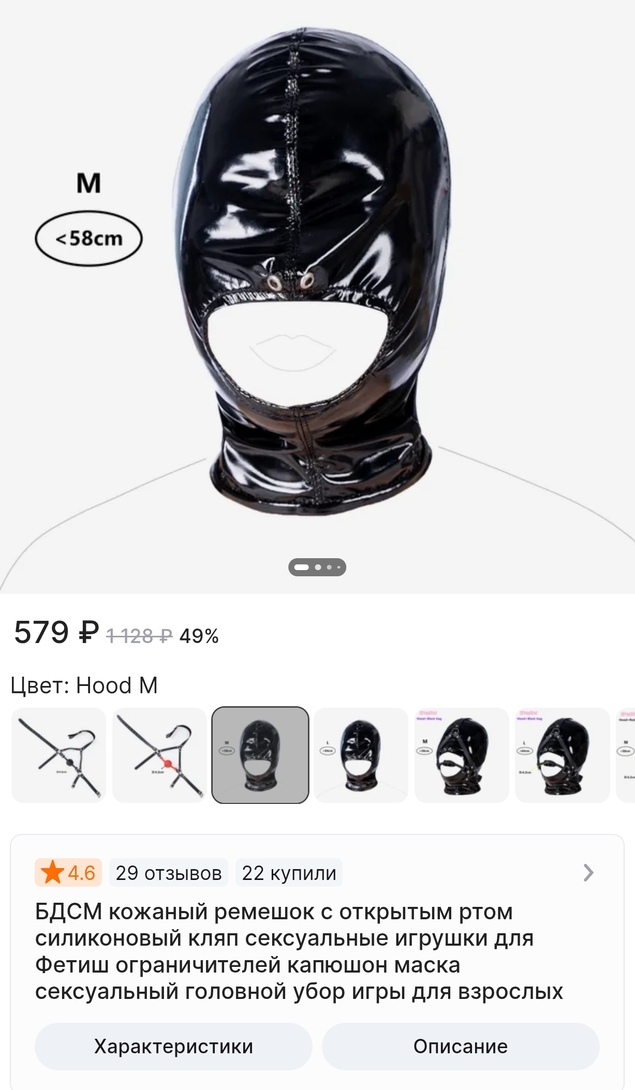
Task: Choose the all-black strap gag variant
Action: click(58, 755)
